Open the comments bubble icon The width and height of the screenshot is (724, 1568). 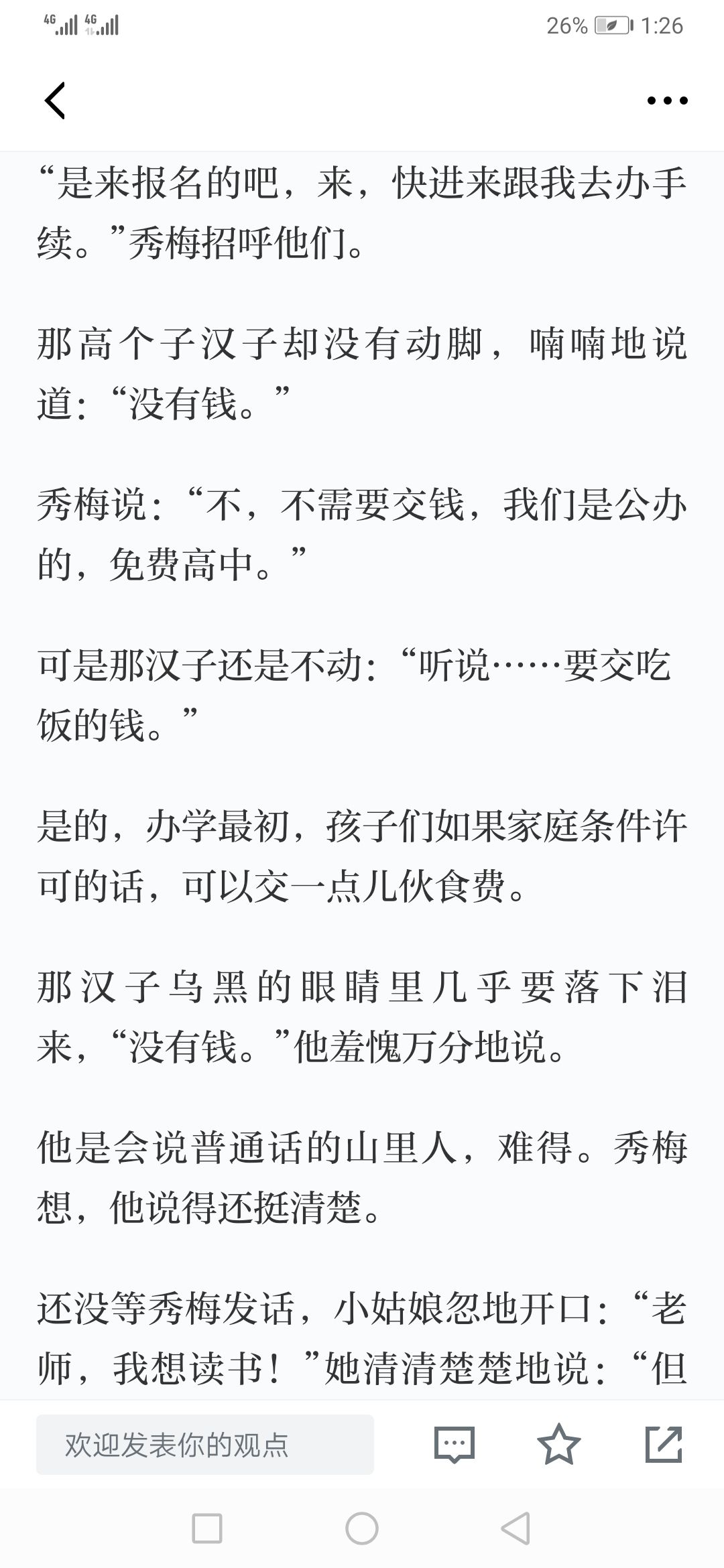455,1445
